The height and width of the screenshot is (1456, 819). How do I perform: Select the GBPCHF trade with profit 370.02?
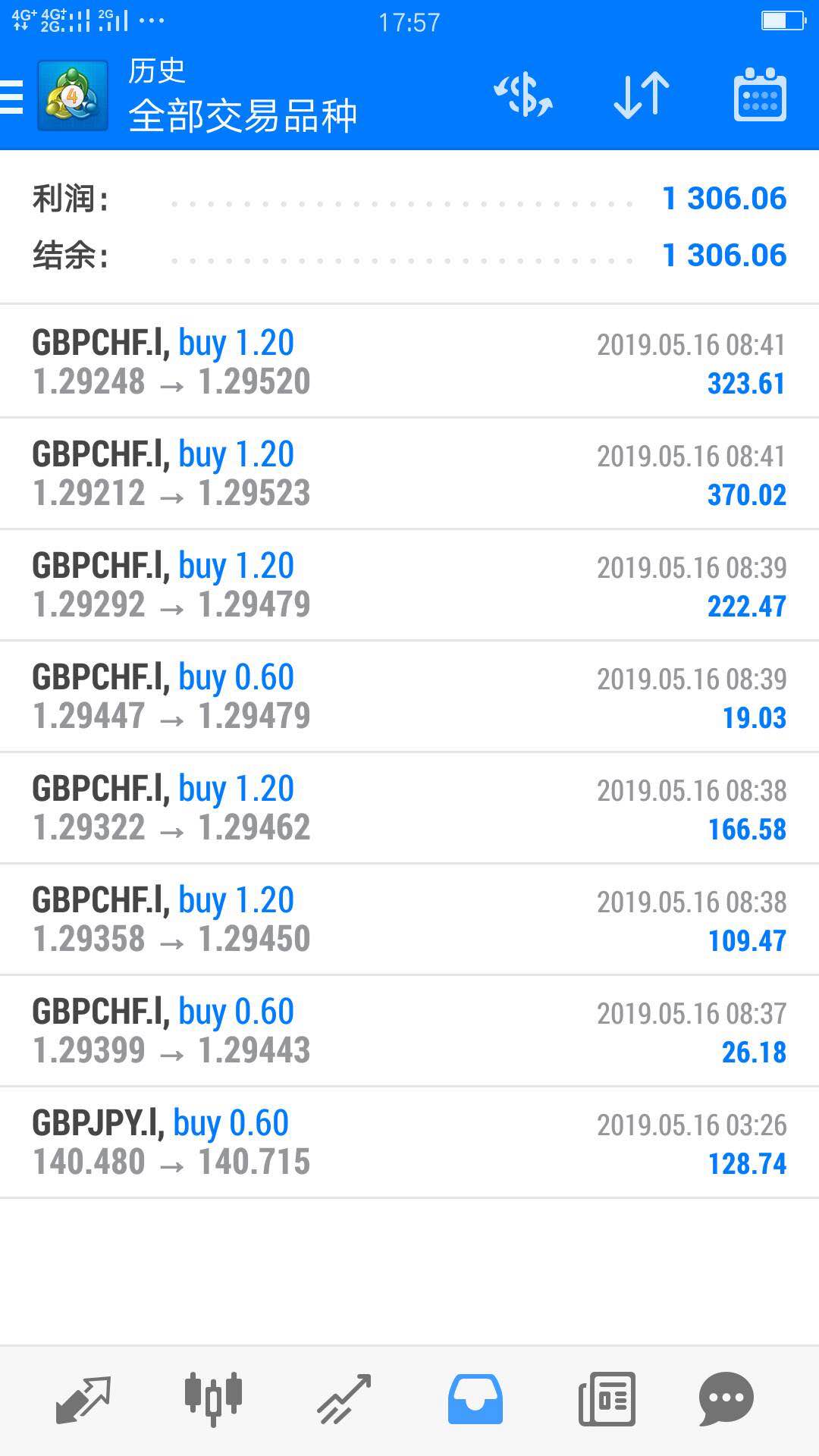click(409, 473)
